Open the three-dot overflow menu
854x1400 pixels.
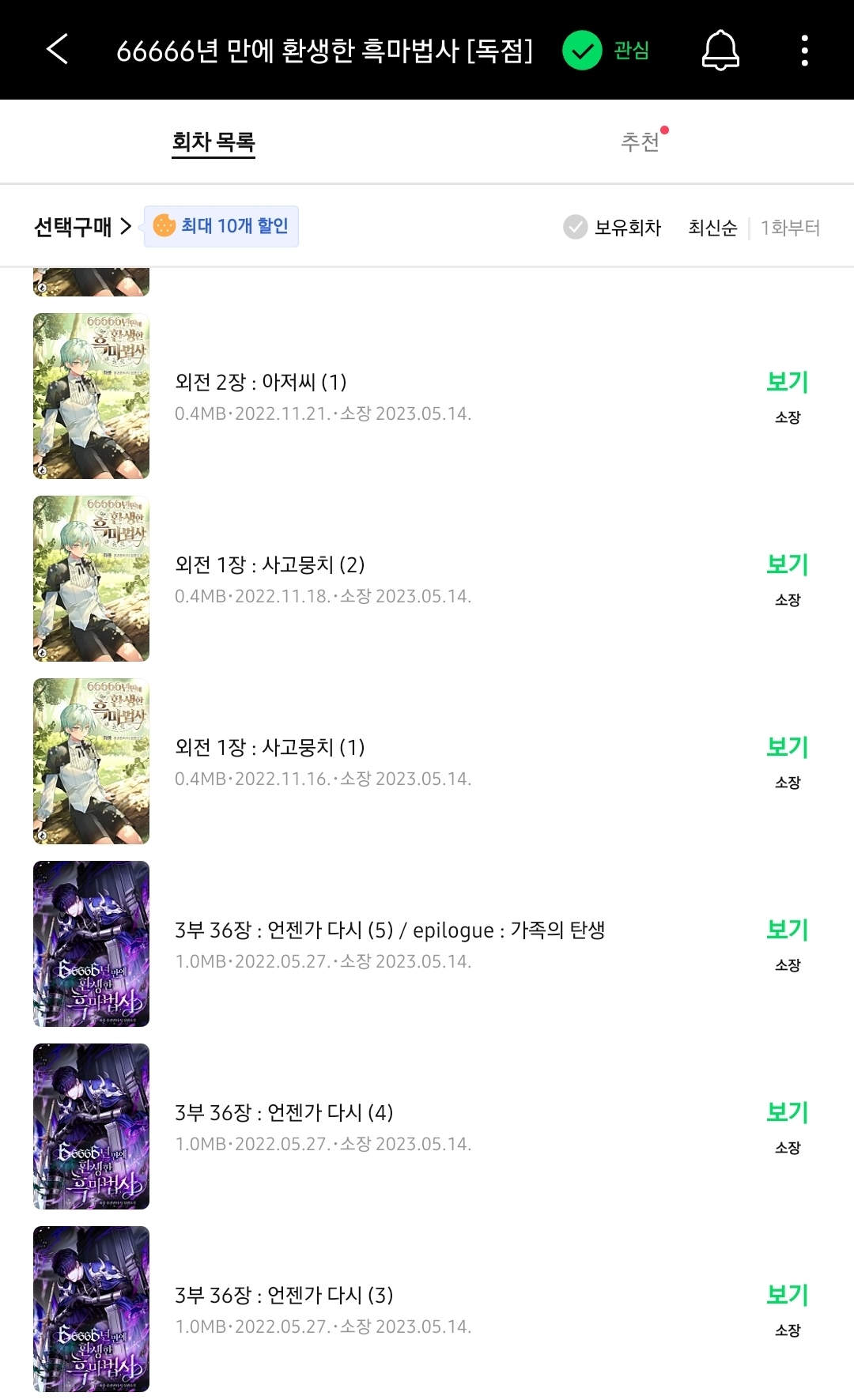(x=804, y=51)
